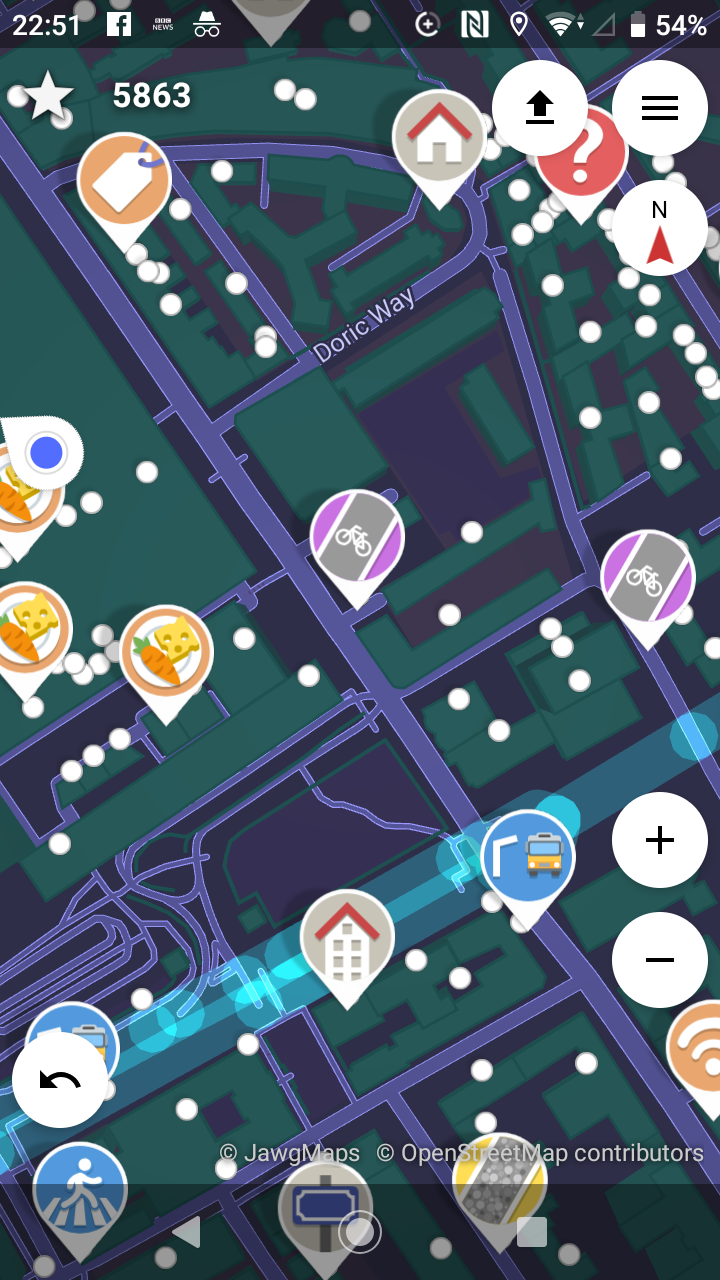Zoom in with the plus button
The height and width of the screenshot is (1280, 720).
coord(660,840)
